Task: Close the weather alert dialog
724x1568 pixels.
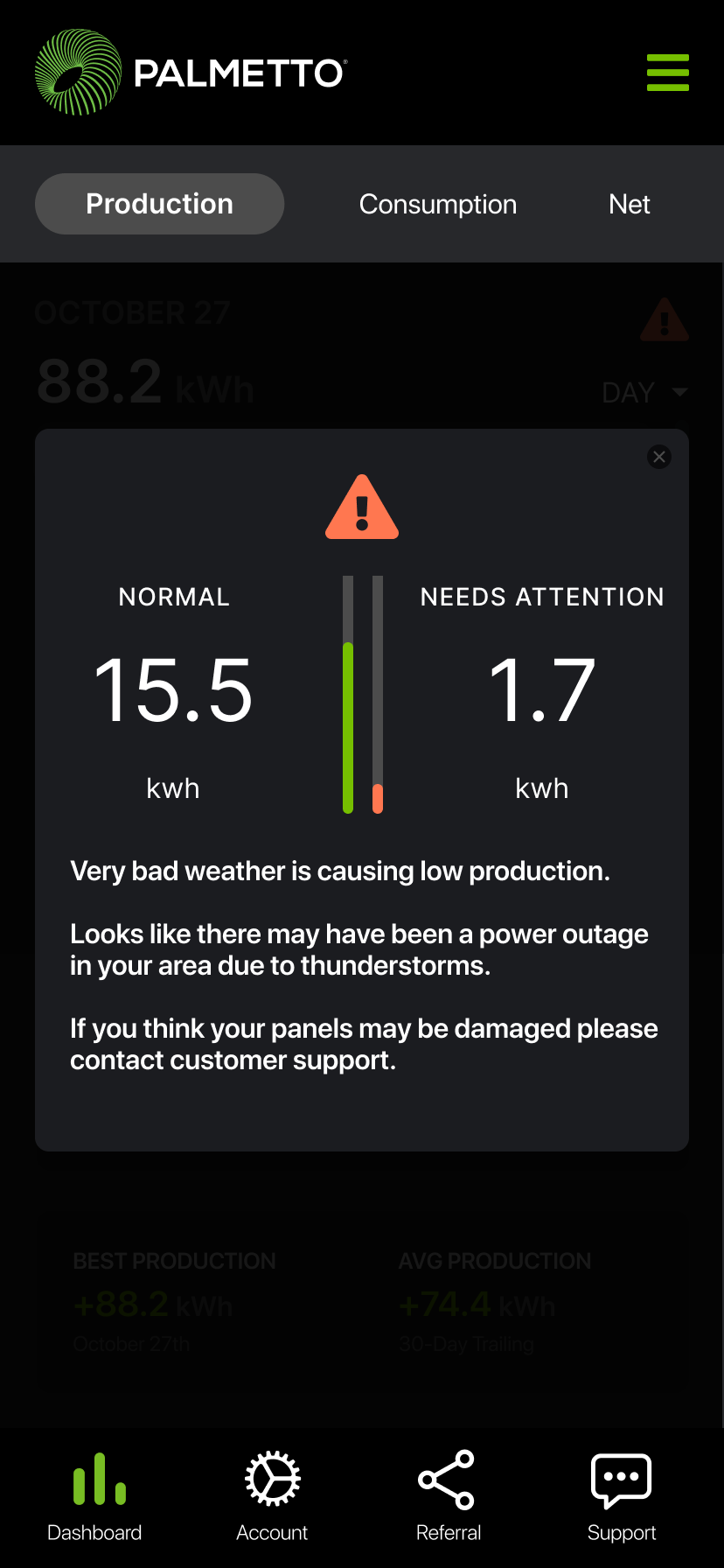Action: pos(659,457)
